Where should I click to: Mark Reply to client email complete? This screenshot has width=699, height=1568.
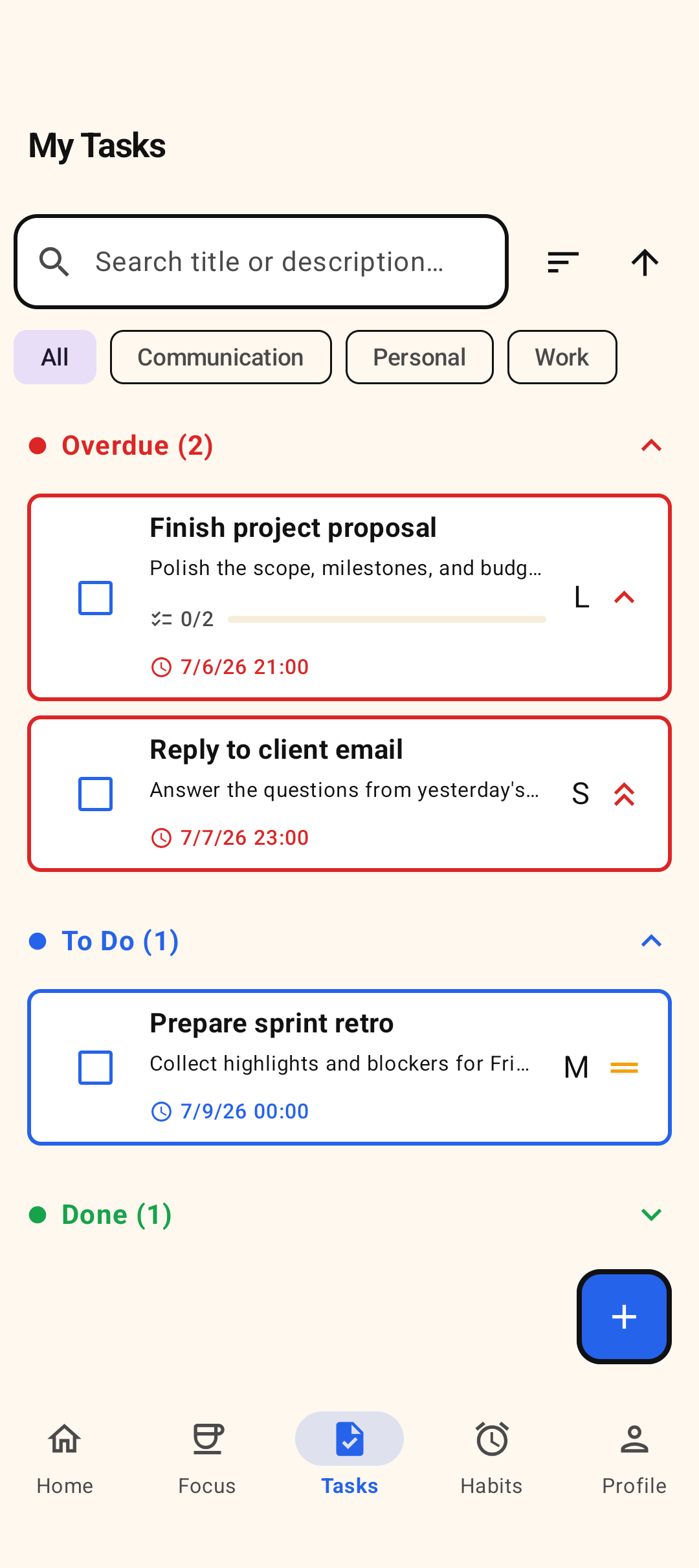[x=95, y=794]
